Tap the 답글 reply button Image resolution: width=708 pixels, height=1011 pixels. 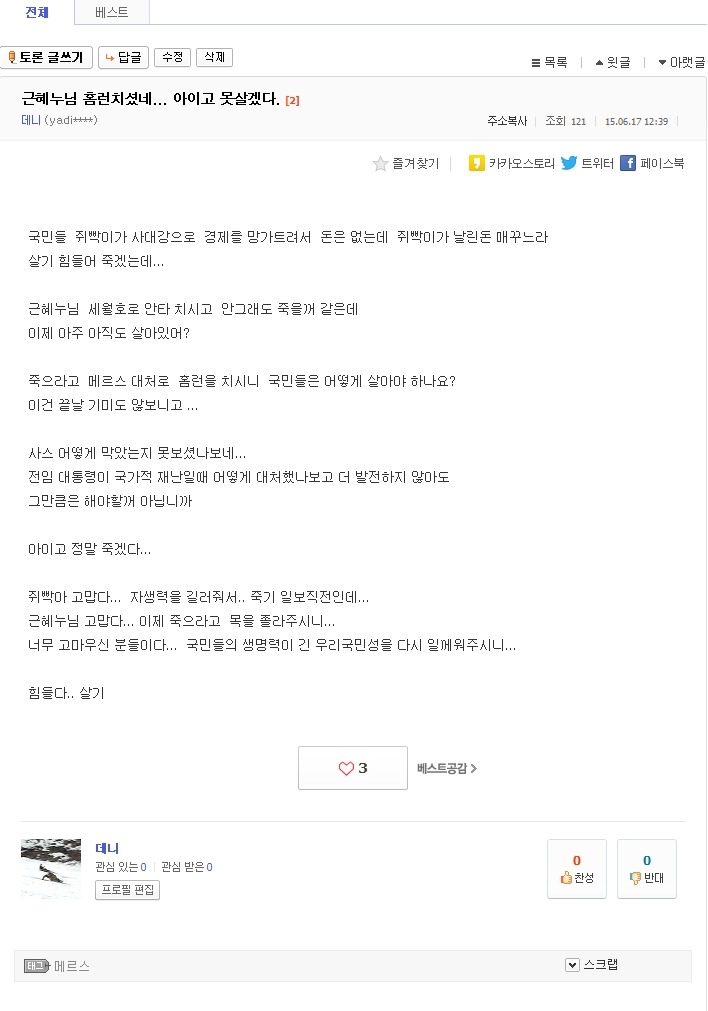tap(123, 57)
